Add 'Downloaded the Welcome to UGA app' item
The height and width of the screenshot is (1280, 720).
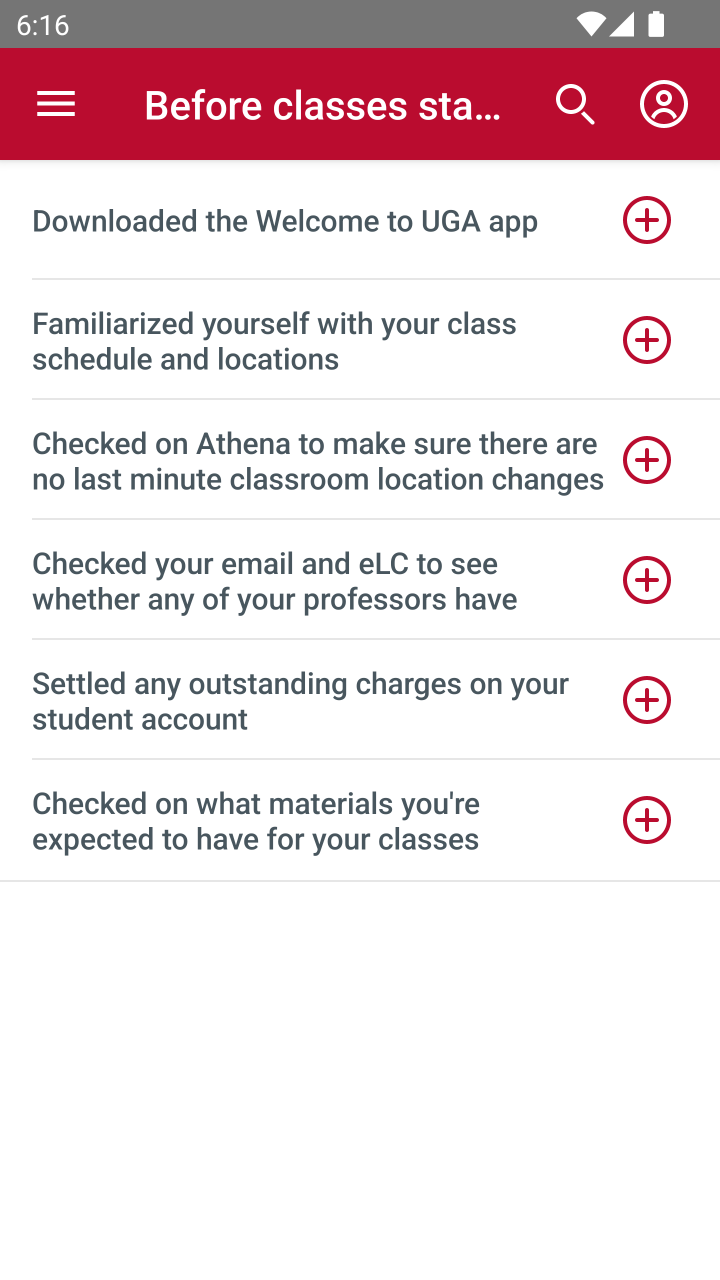(x=647, y=220)
